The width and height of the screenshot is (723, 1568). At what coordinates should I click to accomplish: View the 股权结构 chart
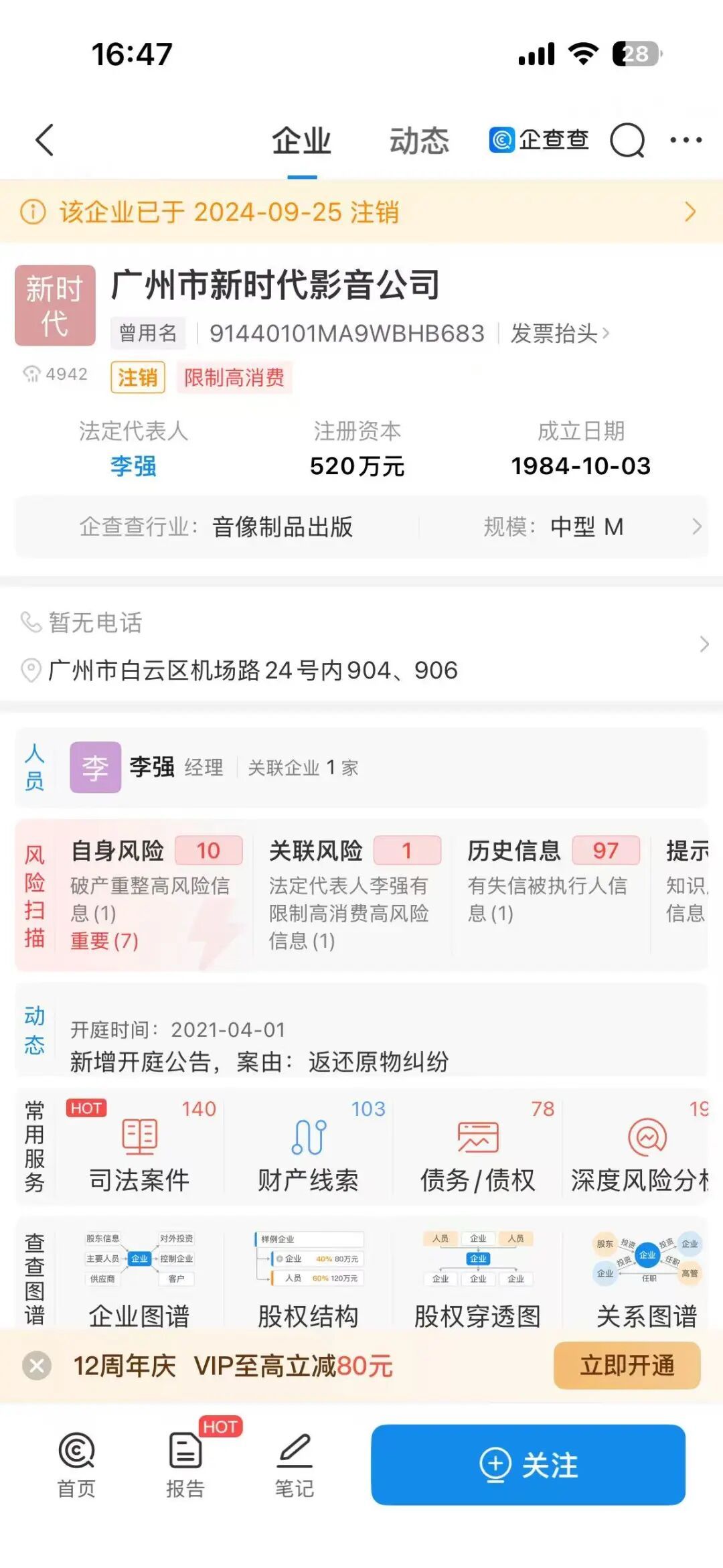pyautogui.click(x=308, y=1281)
